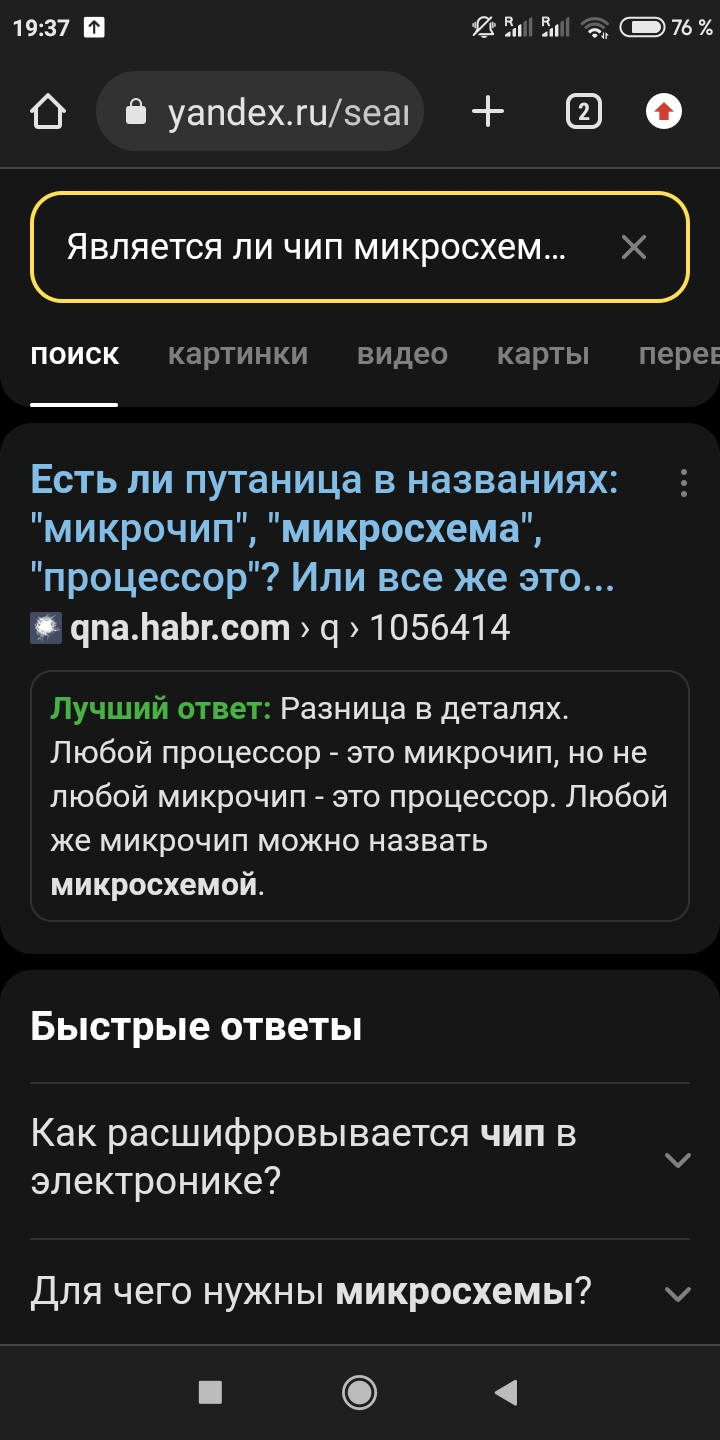Open the Лучший ответ snippet box
Viewport: 720px width, 1440px height.
click(x=360, y=795)
